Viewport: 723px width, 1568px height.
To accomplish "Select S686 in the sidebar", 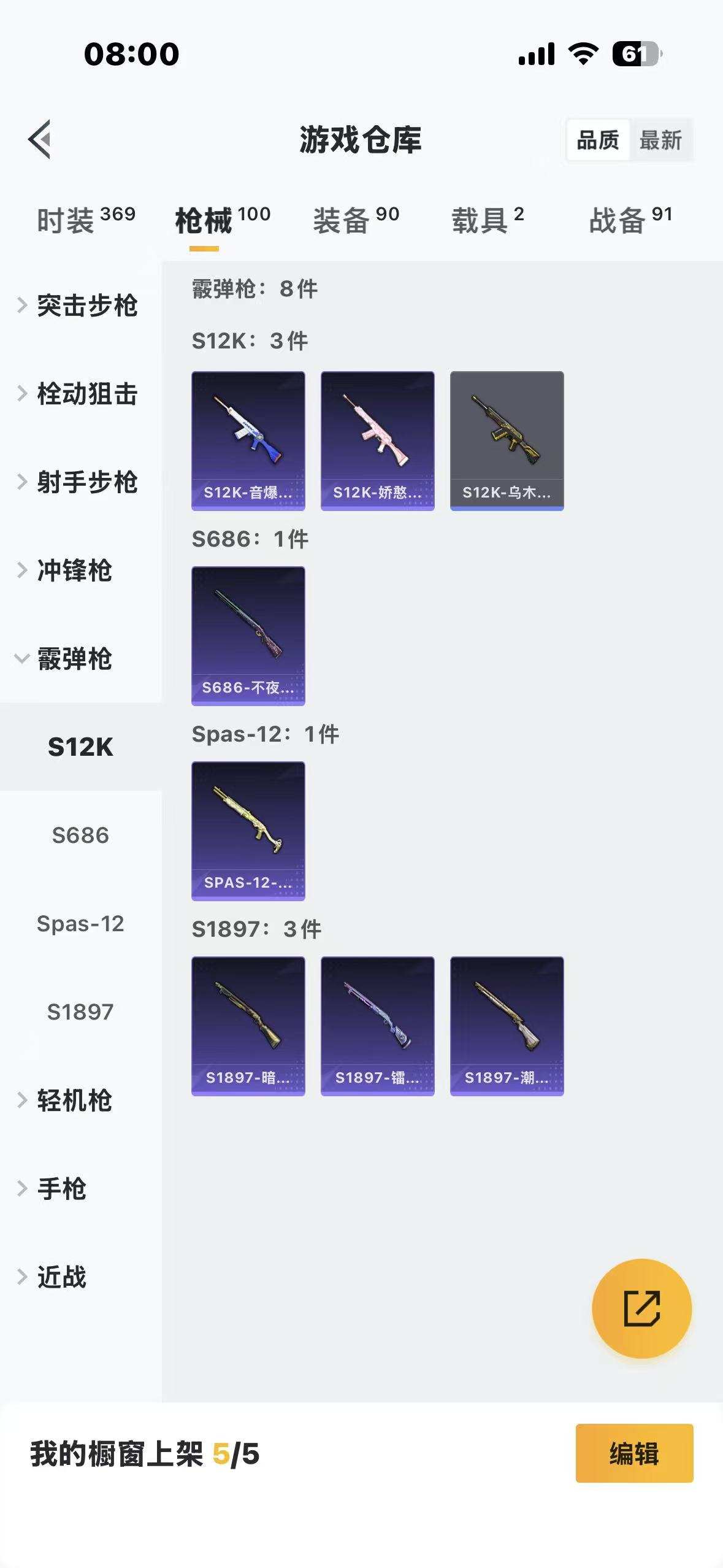I will 80,836.
